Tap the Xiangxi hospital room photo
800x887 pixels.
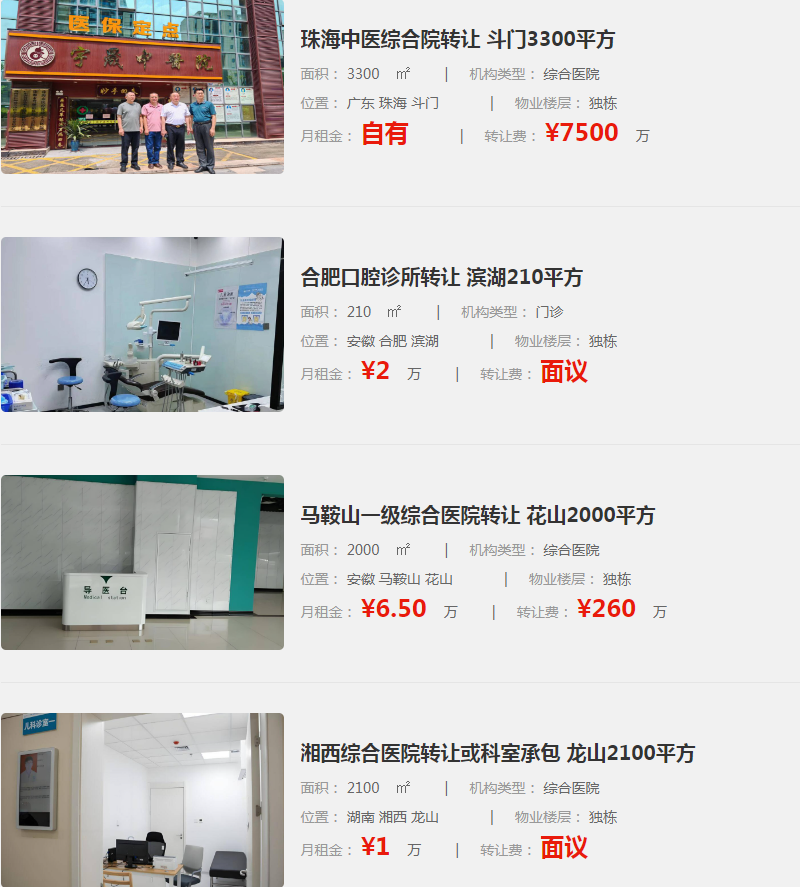click(142, 800)
